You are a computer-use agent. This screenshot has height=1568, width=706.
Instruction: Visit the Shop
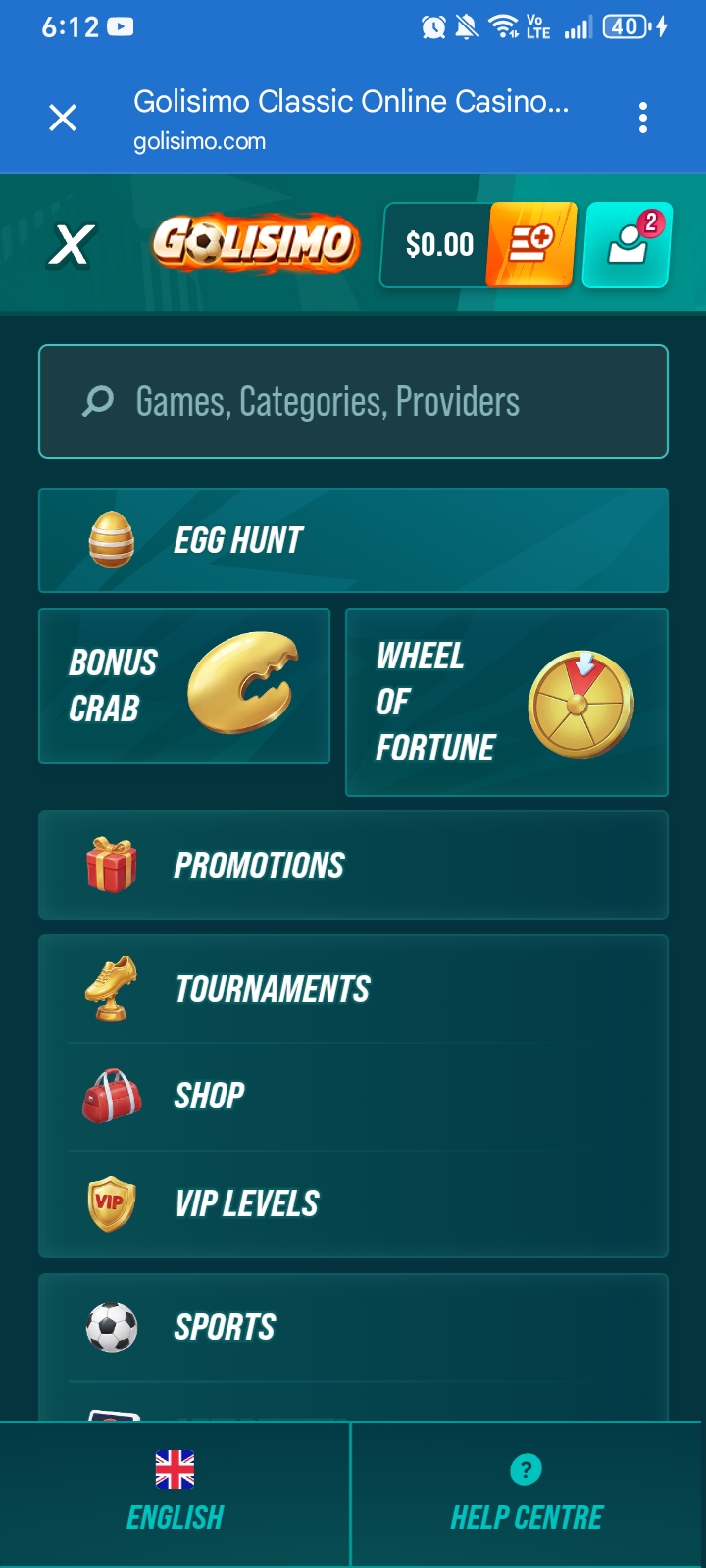click(x=353, y=1096)
